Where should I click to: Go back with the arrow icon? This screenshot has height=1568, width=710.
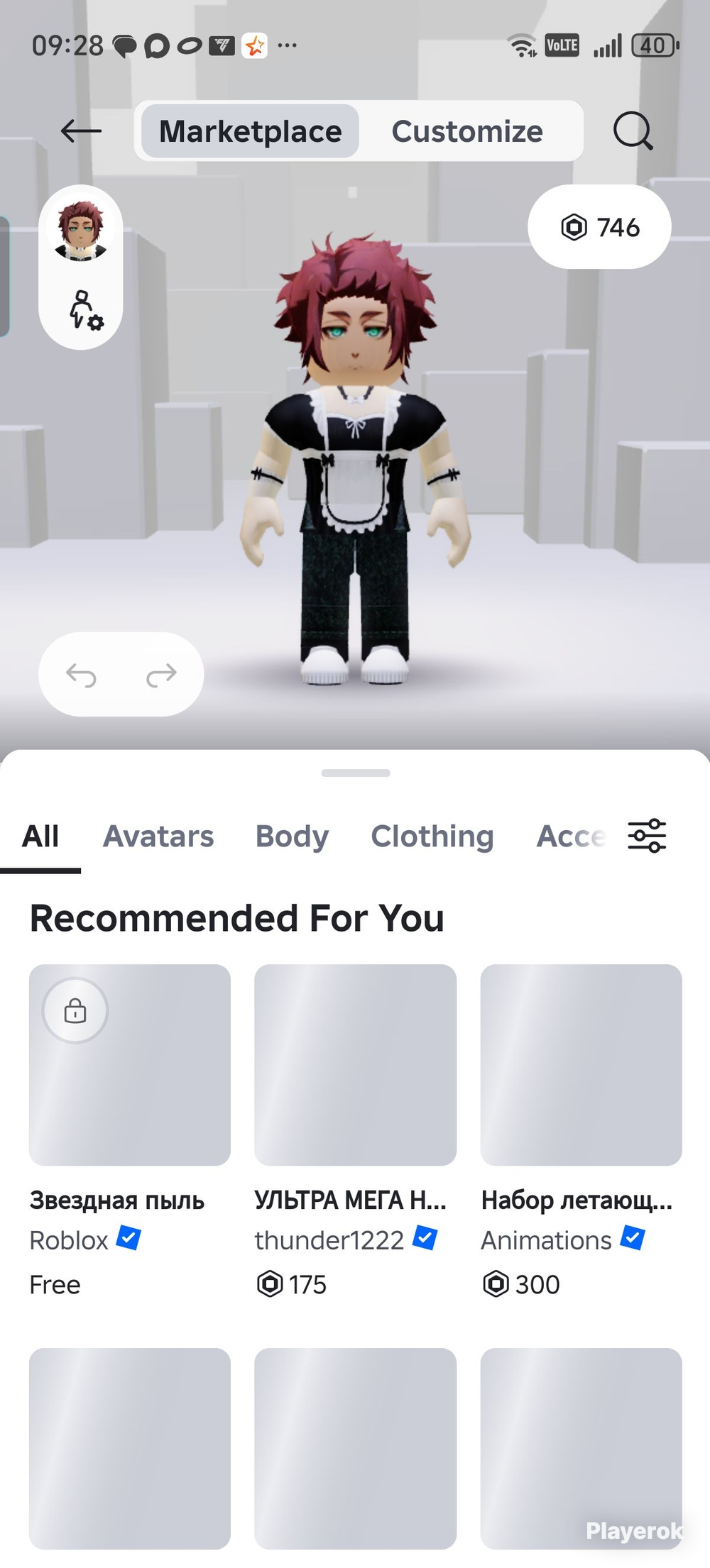pos(81,131)
